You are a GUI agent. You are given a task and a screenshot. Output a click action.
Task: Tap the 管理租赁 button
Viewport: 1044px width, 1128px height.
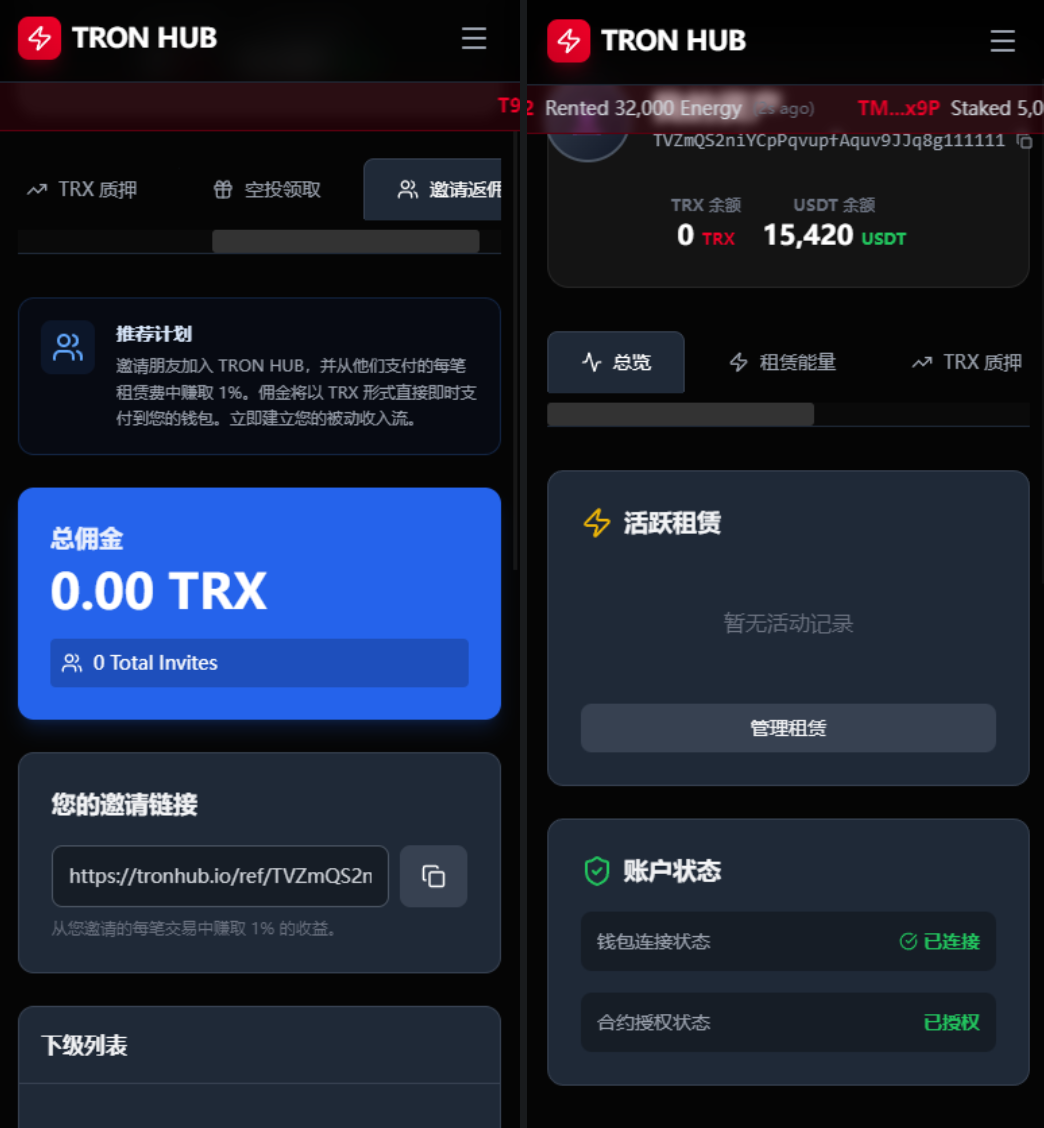[788, 728]
